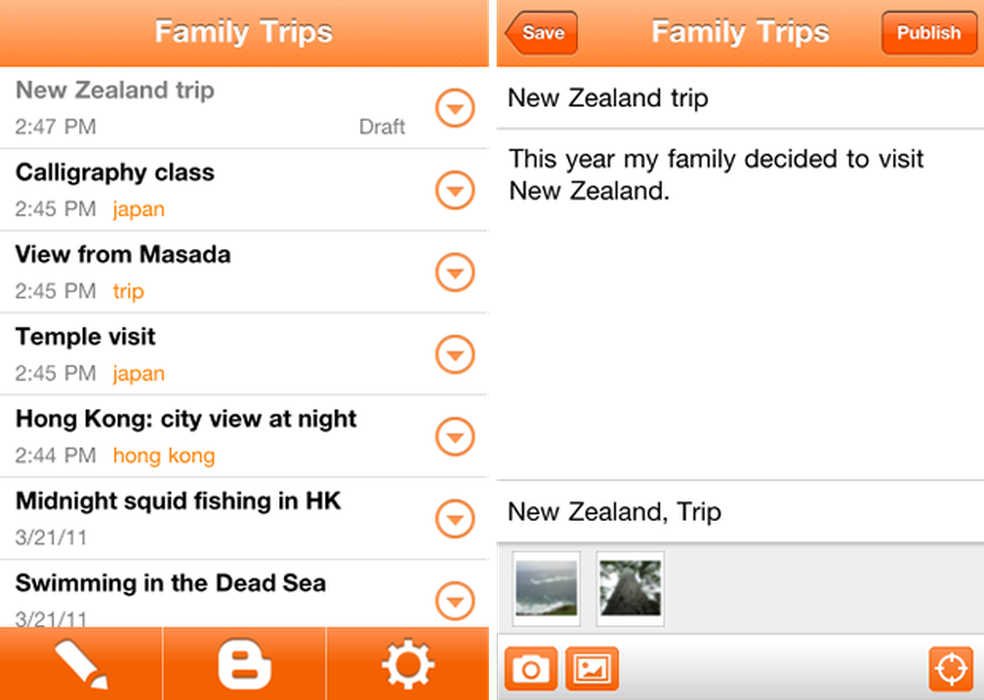
Task: Open settings via the gear icon
Action: [x=408, y=664]
